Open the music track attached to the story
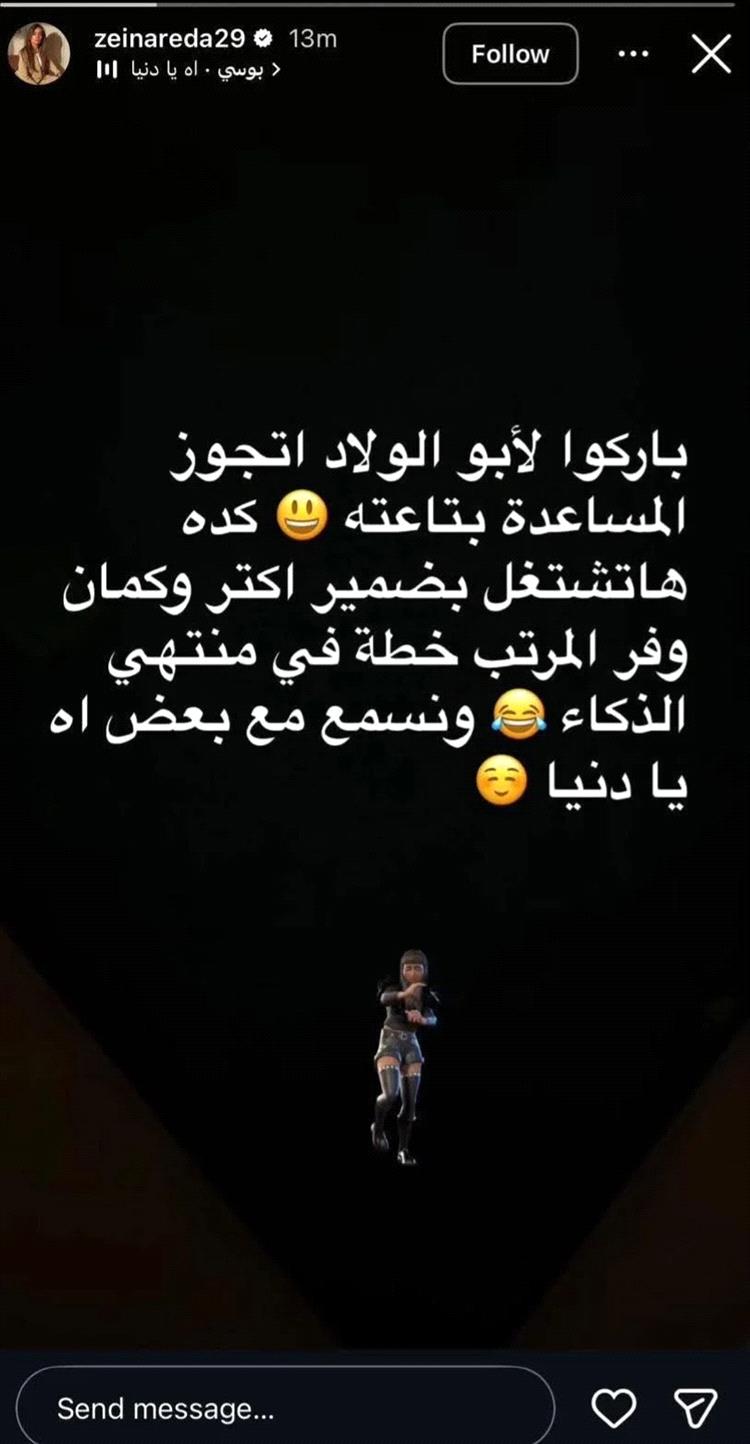This screenshot has height=1444, width=750. 190,70
